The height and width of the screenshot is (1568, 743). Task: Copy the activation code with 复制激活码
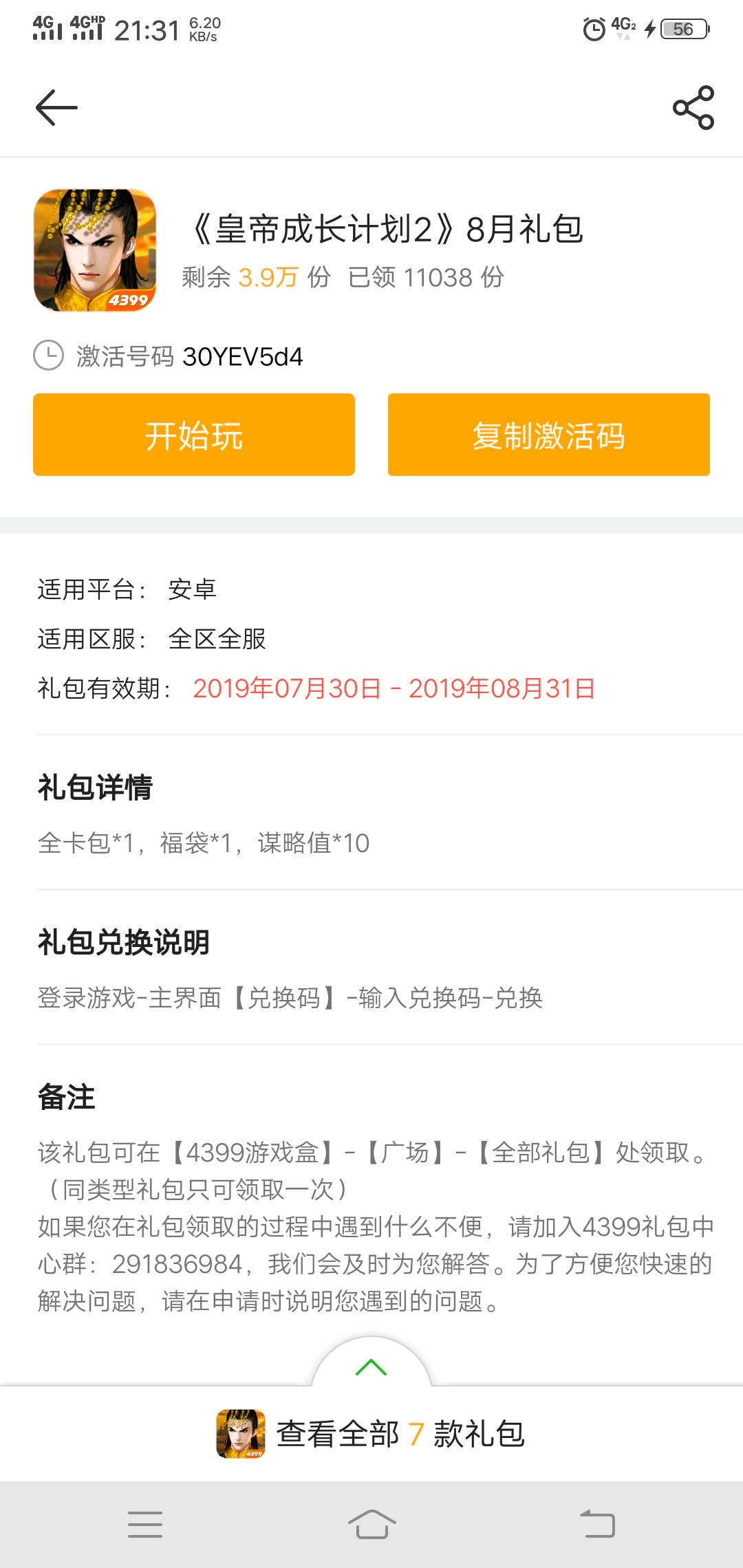click(x=548, y=435)
